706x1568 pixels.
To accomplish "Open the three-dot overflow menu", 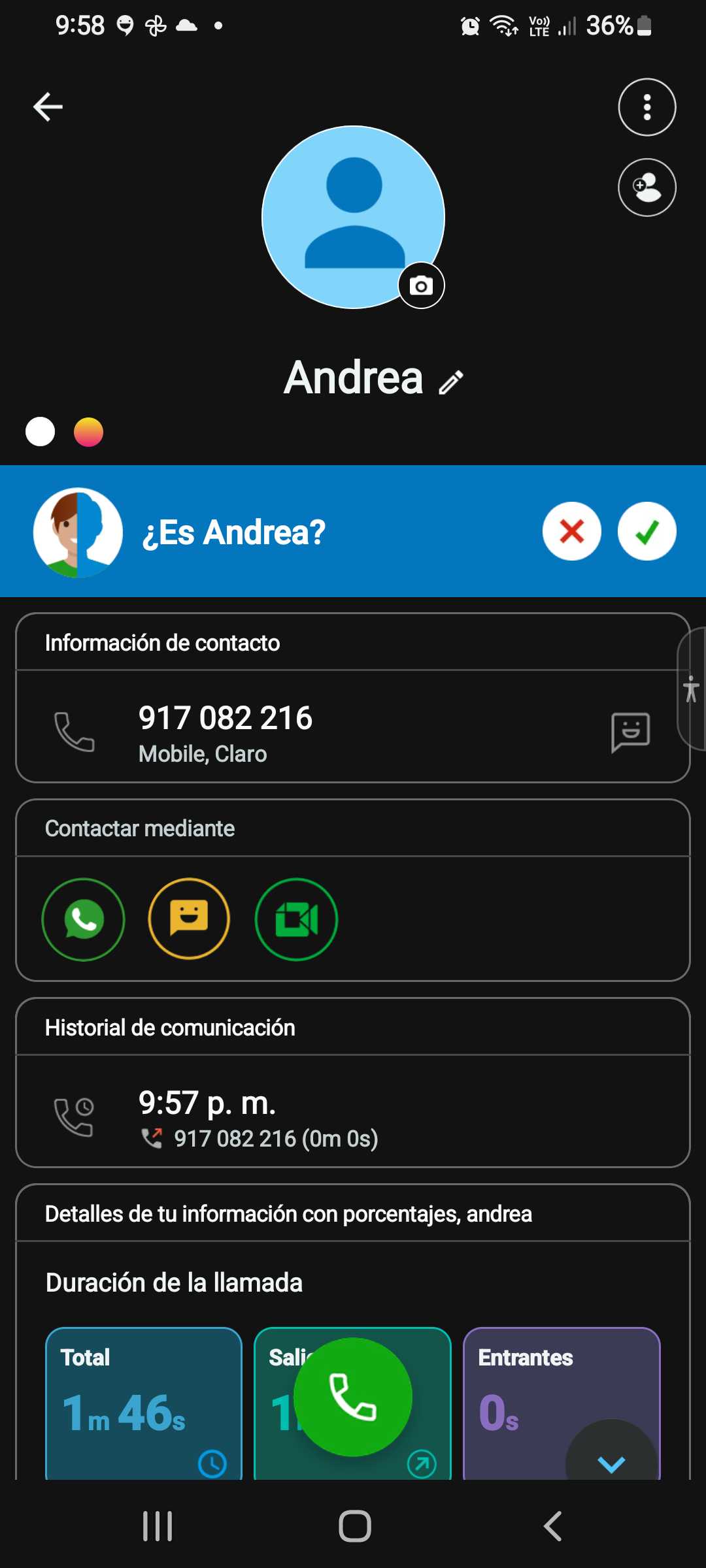I will [x=647, y=107].
